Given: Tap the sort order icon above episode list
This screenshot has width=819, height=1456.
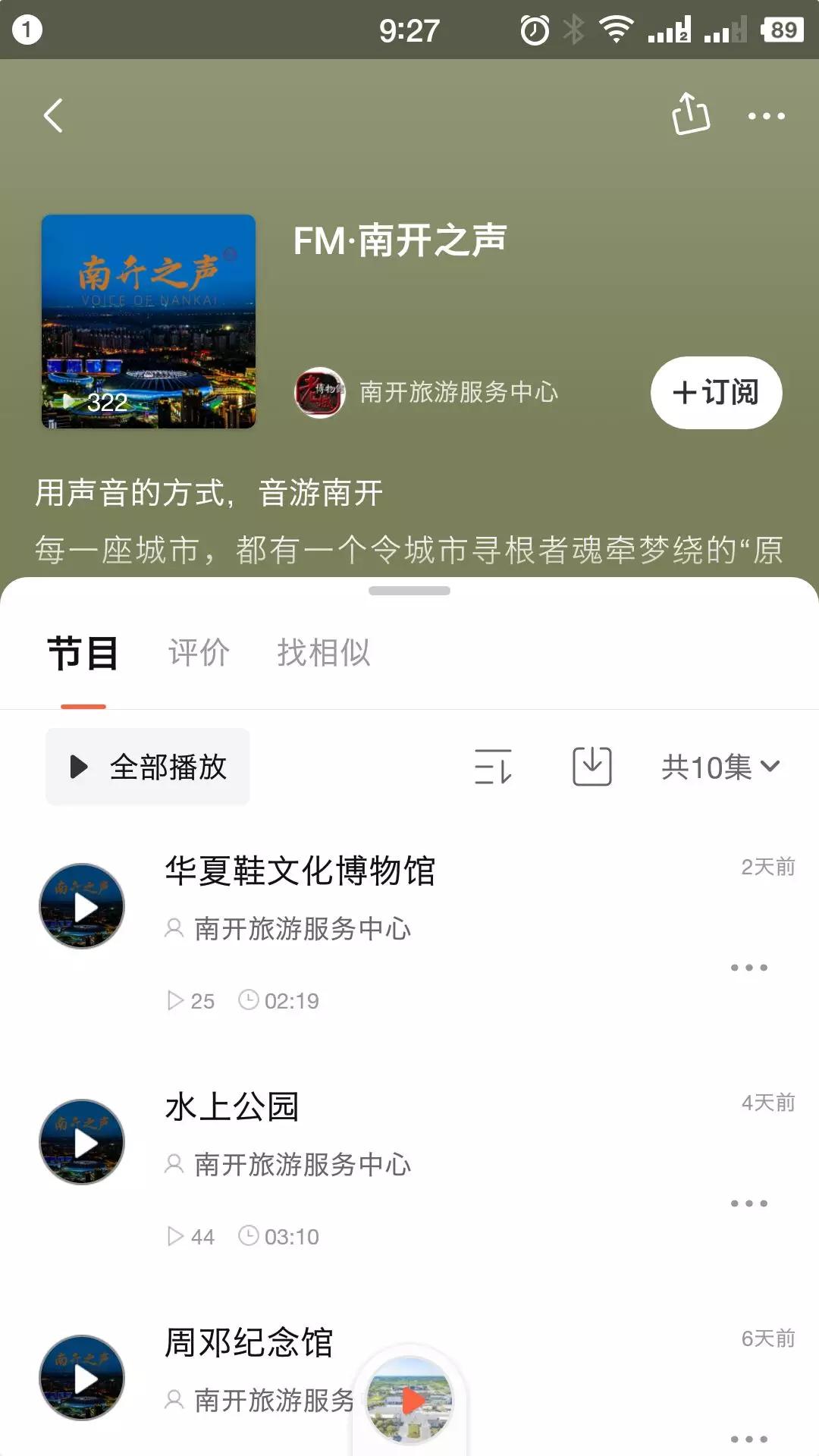Looking at the screenshot, I should 492,767.
